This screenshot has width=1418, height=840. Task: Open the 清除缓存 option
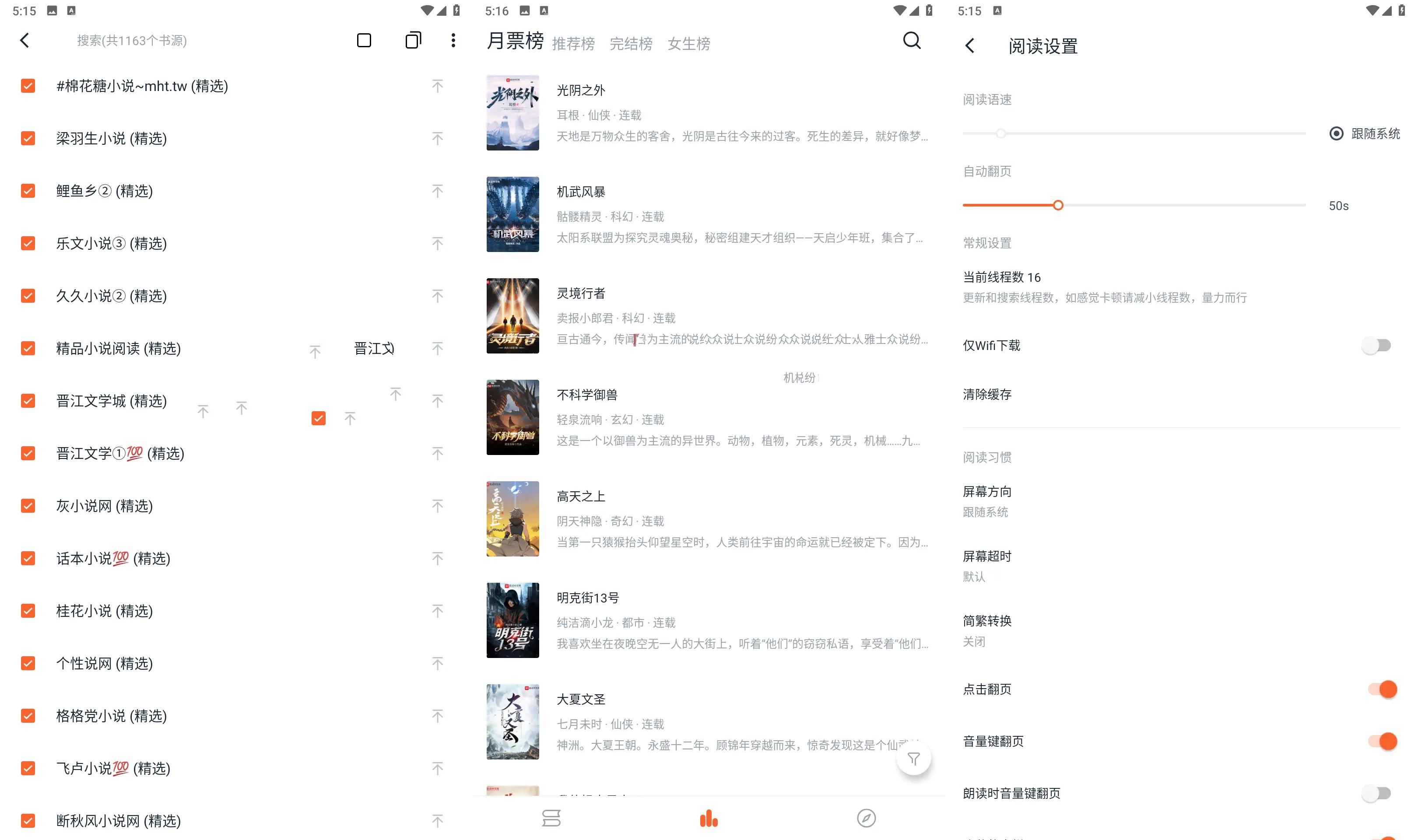[987, 395]
